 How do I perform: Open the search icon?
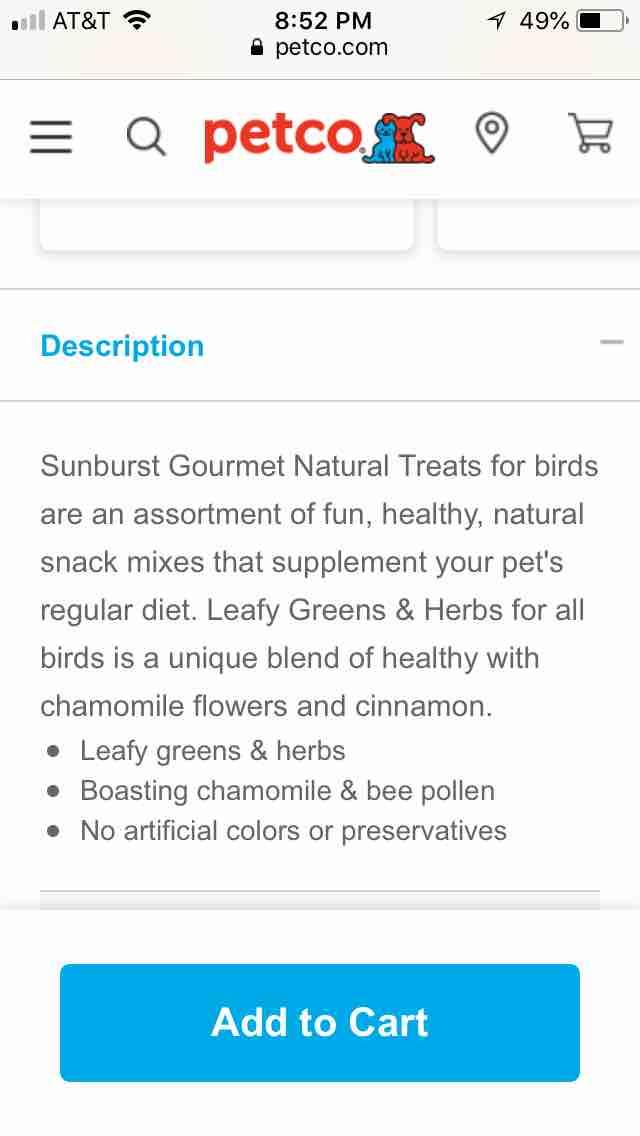146,136
